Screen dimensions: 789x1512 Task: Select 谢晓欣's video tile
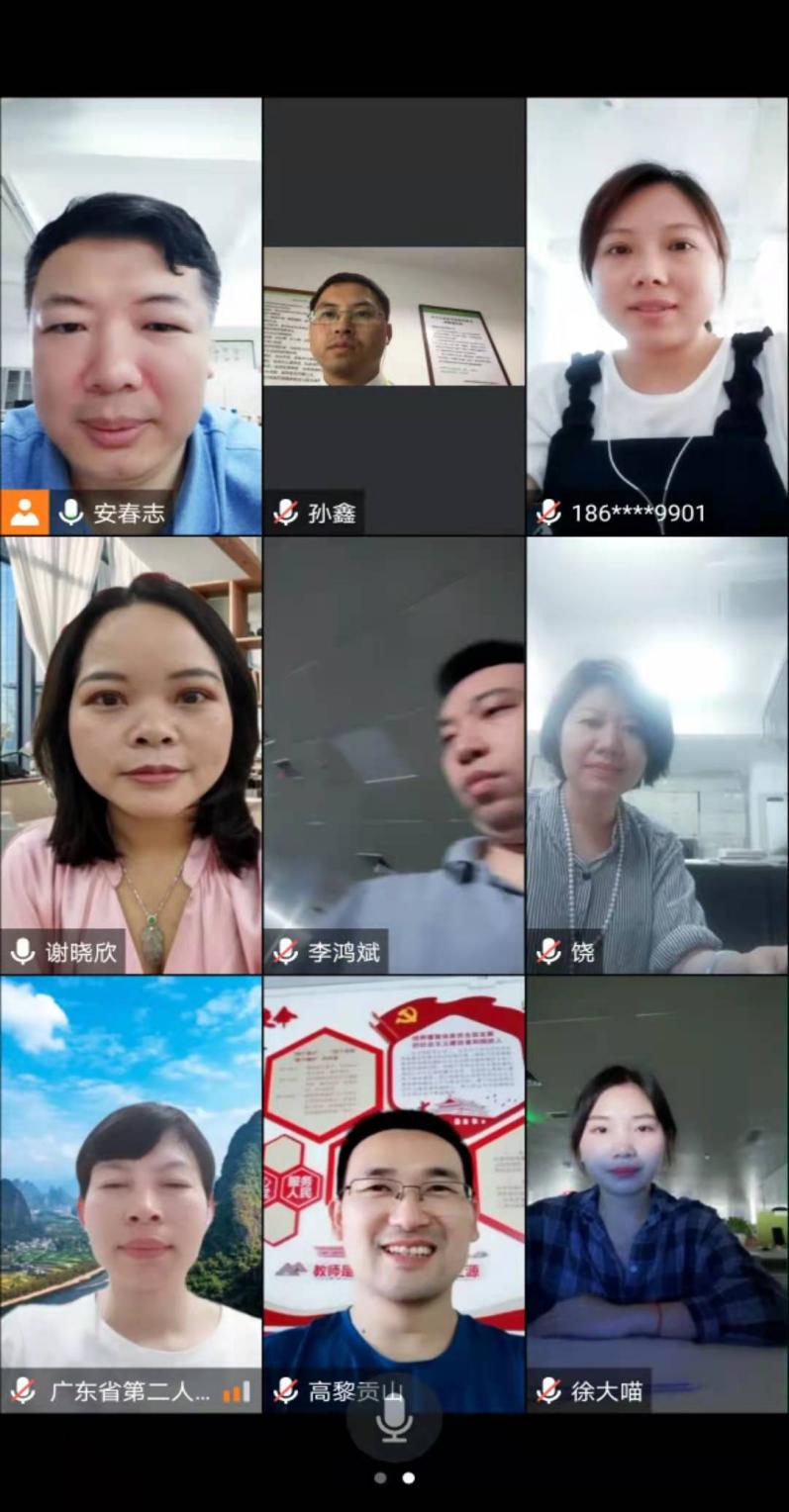coord(131,755)
